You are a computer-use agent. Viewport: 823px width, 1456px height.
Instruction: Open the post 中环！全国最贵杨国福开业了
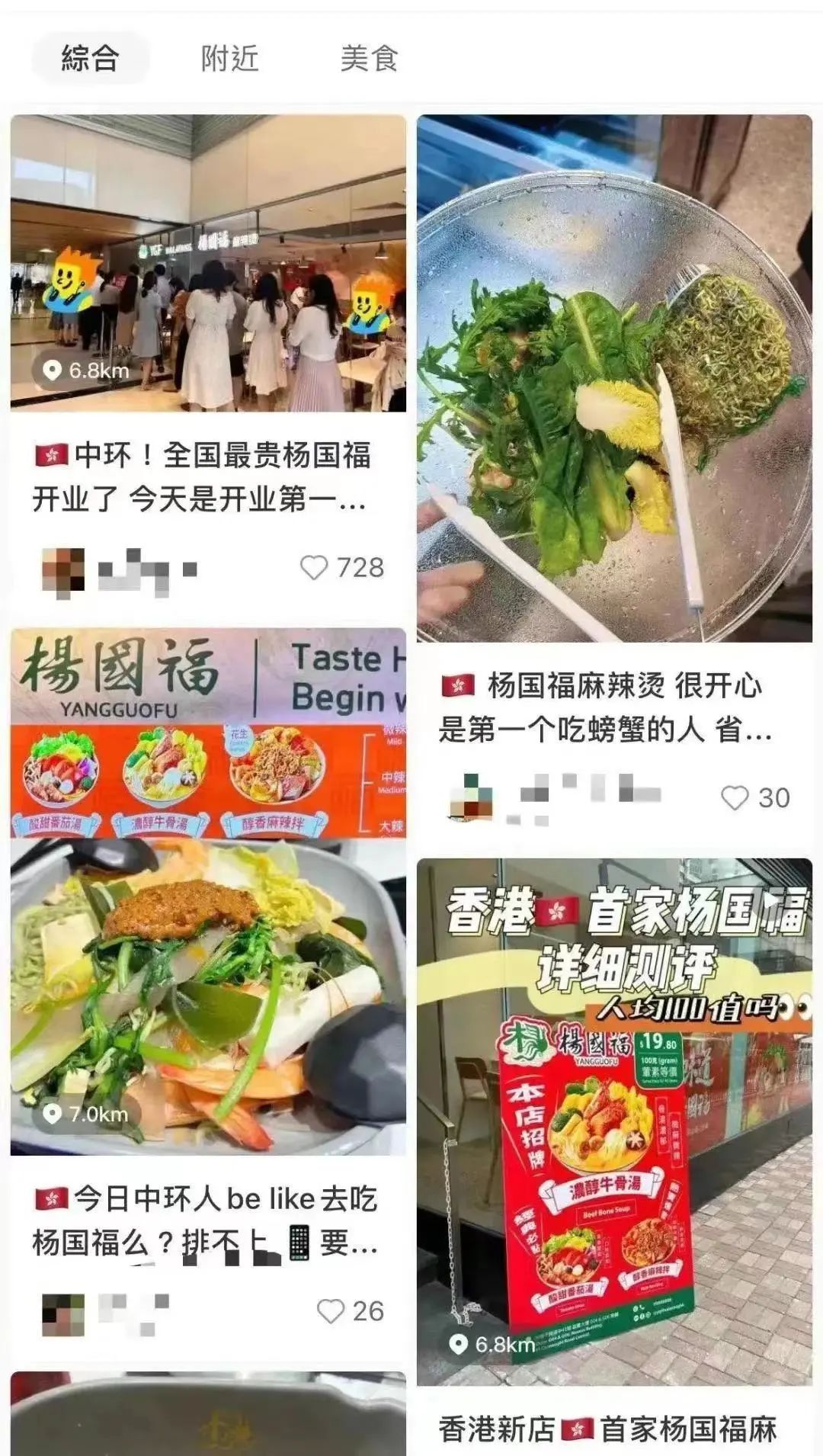203,477
